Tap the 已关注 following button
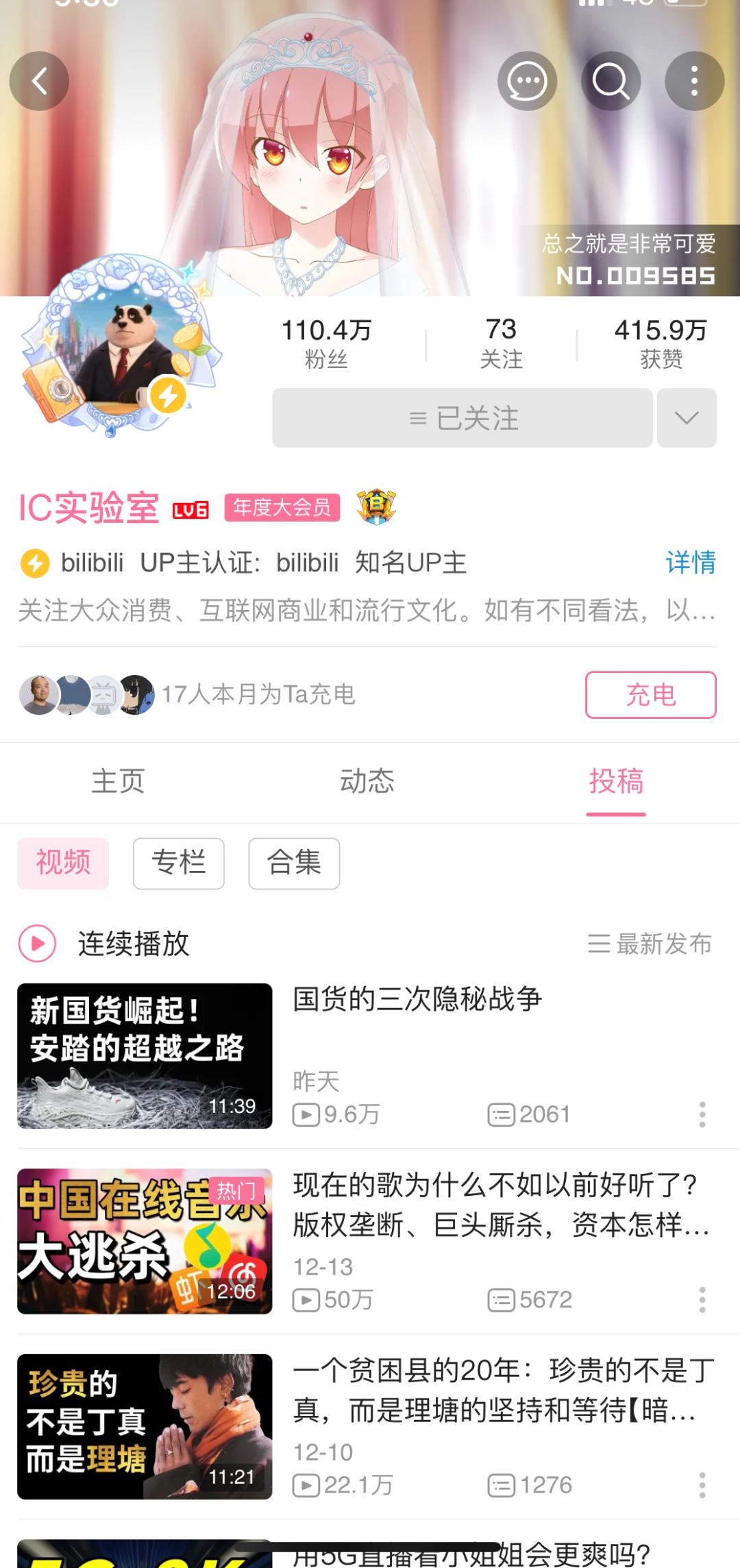The height and width of the screenshot is (1568, 740). click(x=463, y=418)
